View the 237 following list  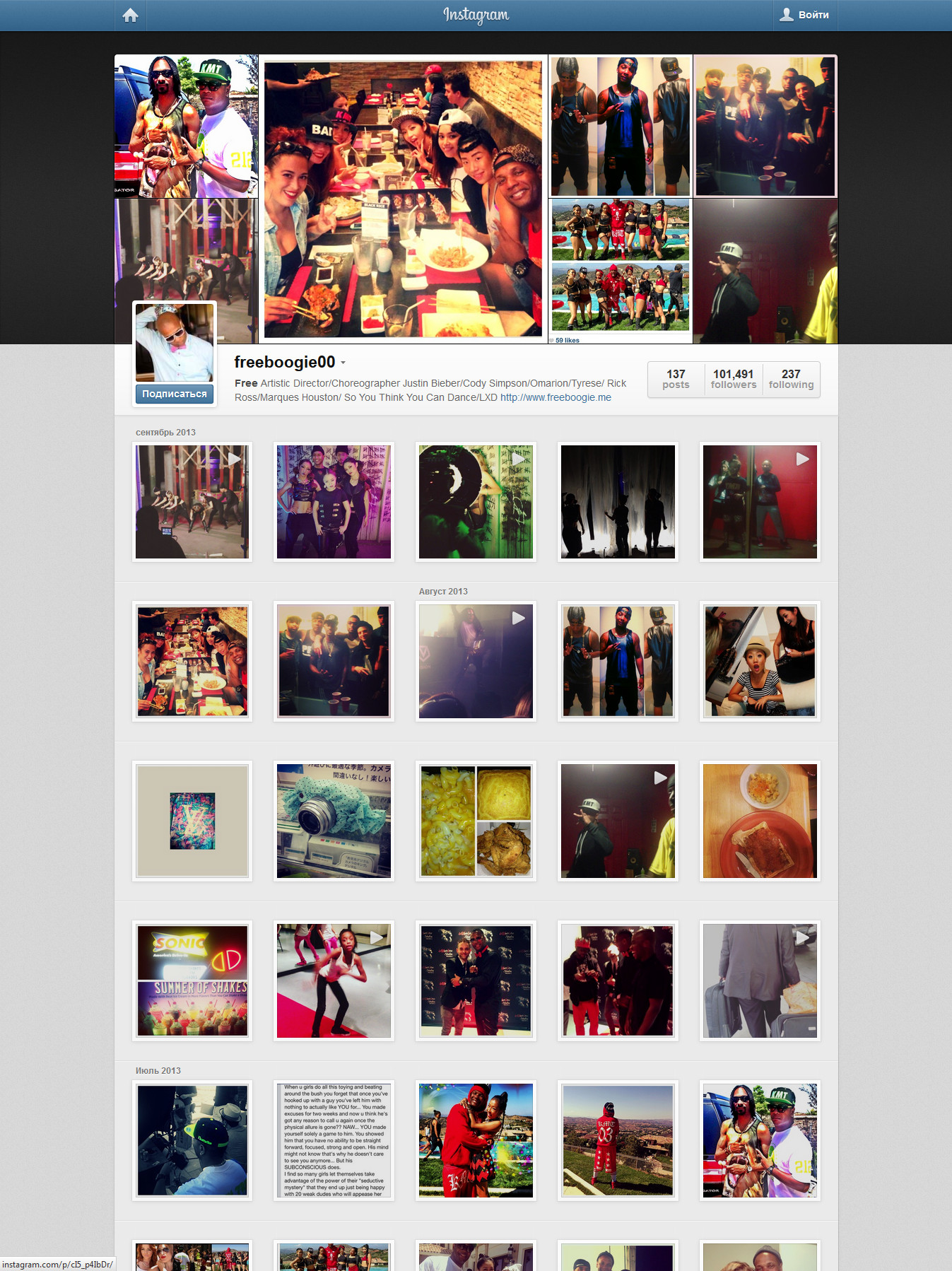(x=791, y=379)
